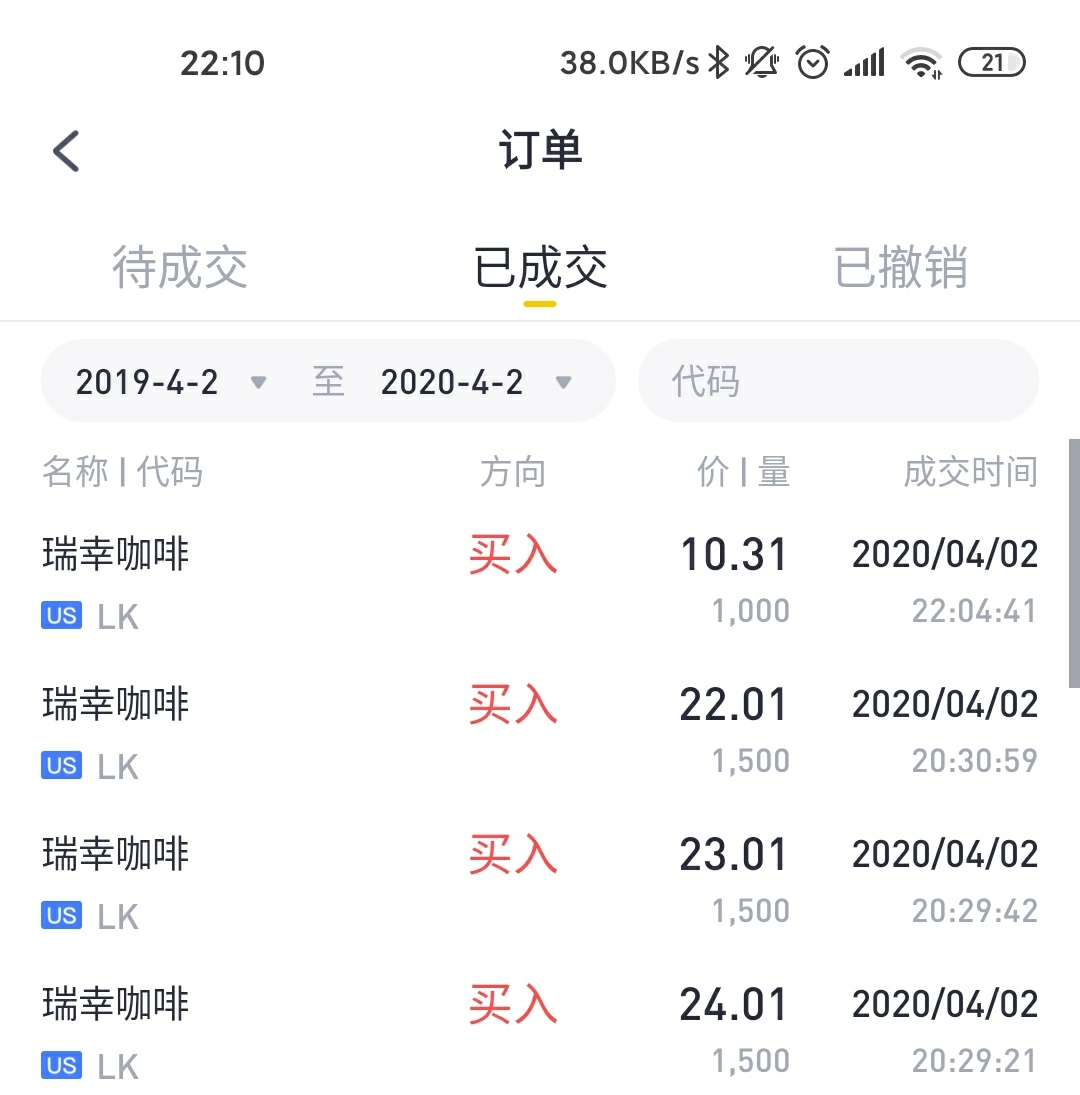This screenshot has height=1095, width=1080.
Task: Change the start date 2019-4-2
Action: (170, 382)
